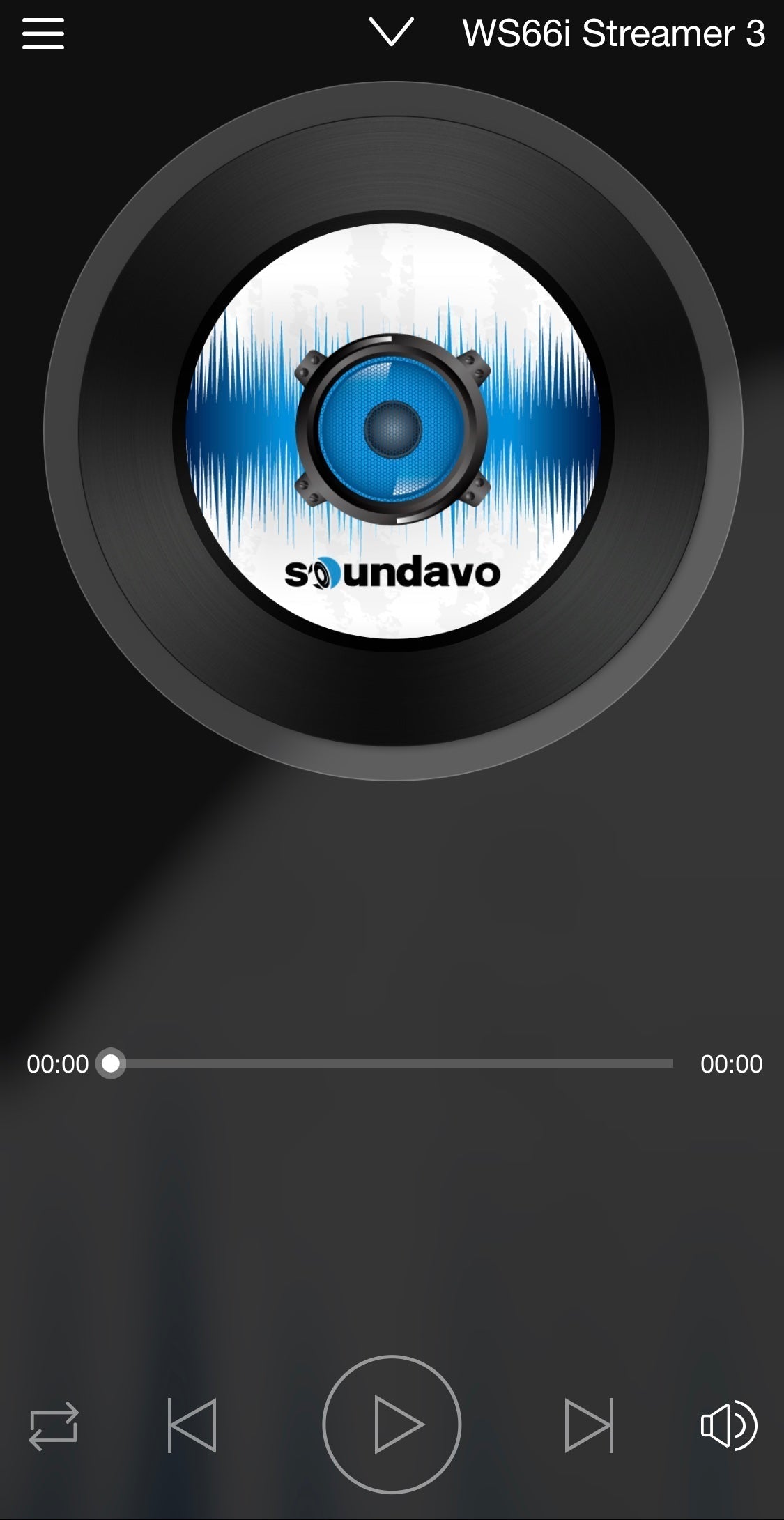
Task: Open the hamburger menu
Action: (43, 33)
